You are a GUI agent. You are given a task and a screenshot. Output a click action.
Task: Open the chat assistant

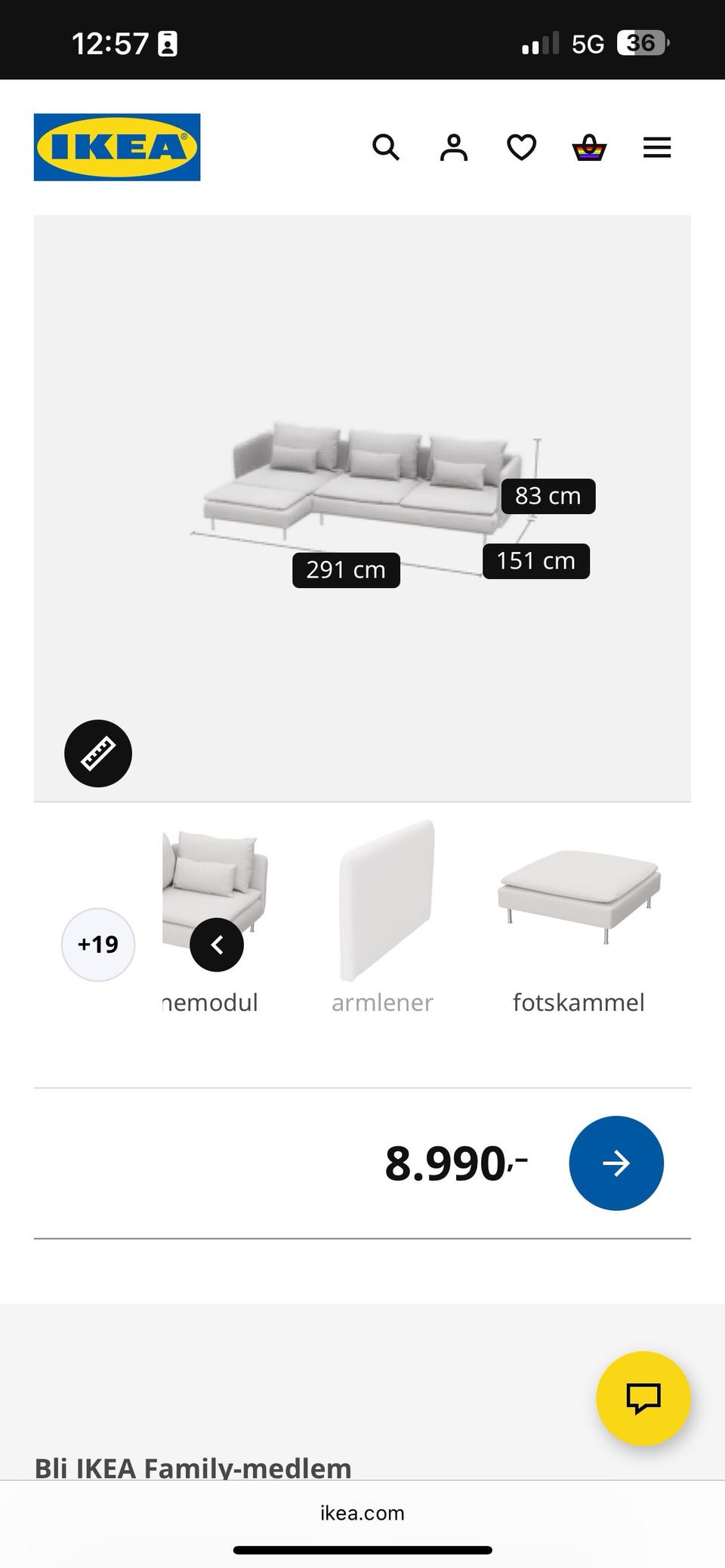(x=643, y=1397)
